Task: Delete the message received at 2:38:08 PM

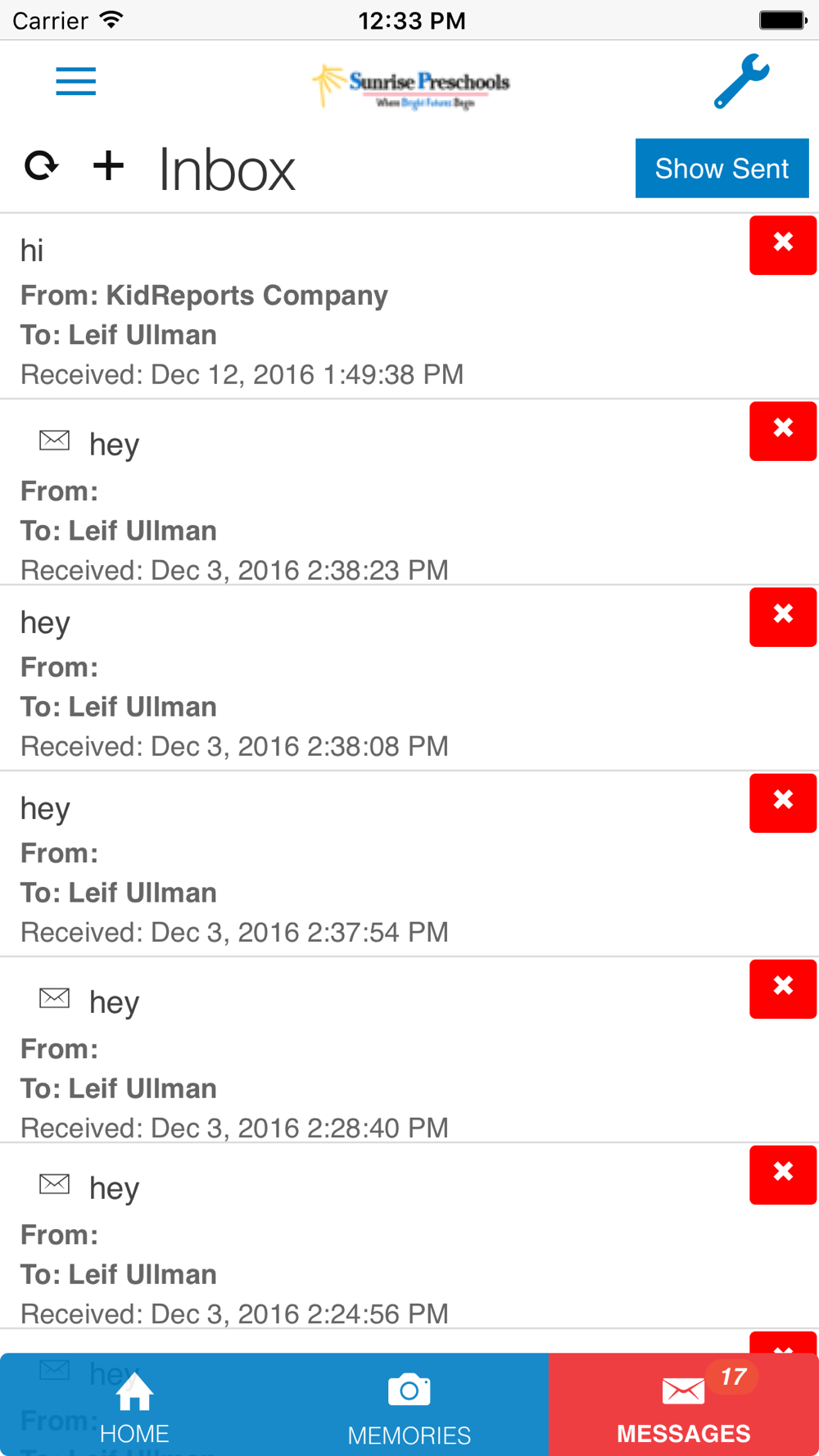Action: point(783,617)
